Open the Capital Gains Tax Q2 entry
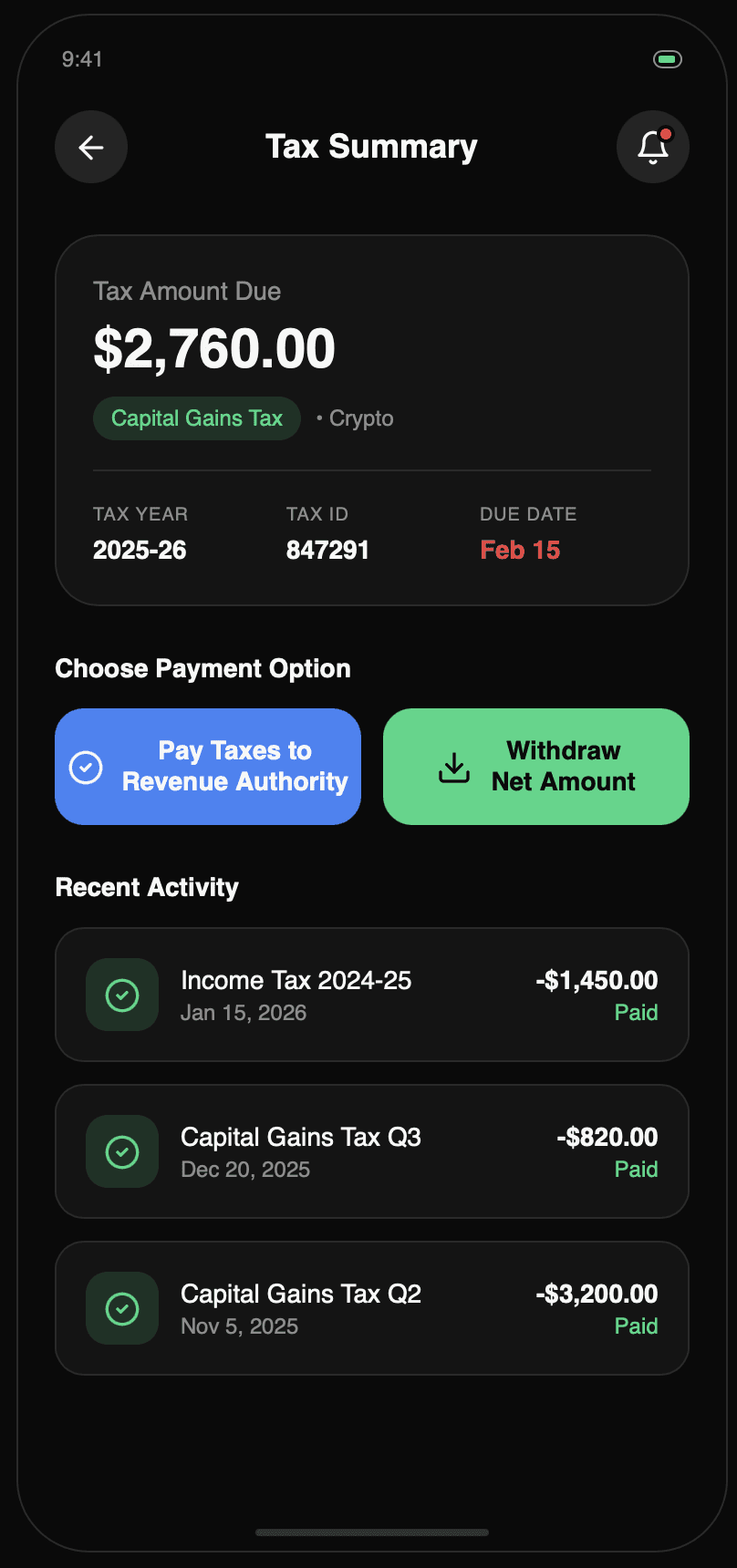 372,1308
